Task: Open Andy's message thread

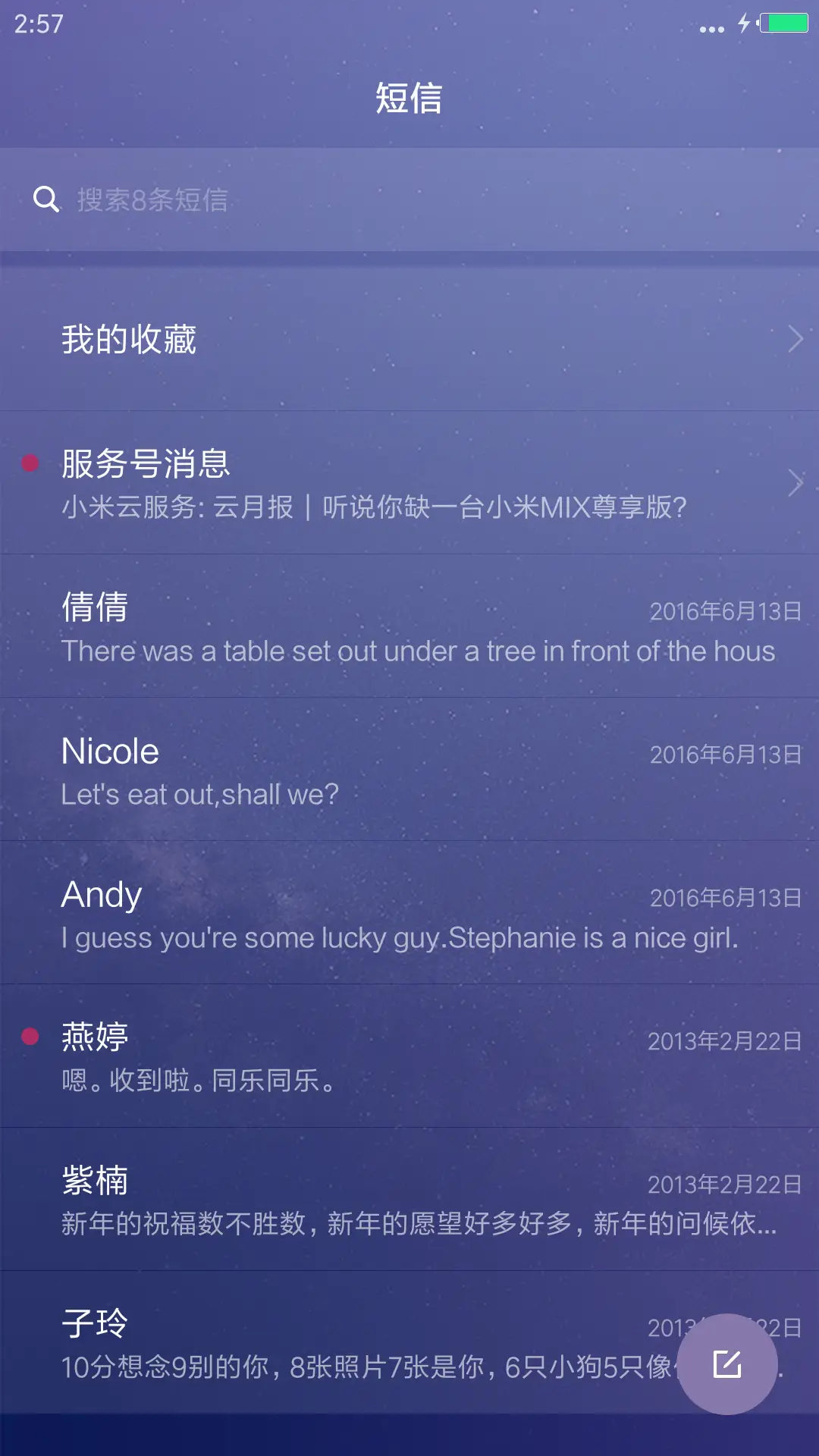Action: 409,914
